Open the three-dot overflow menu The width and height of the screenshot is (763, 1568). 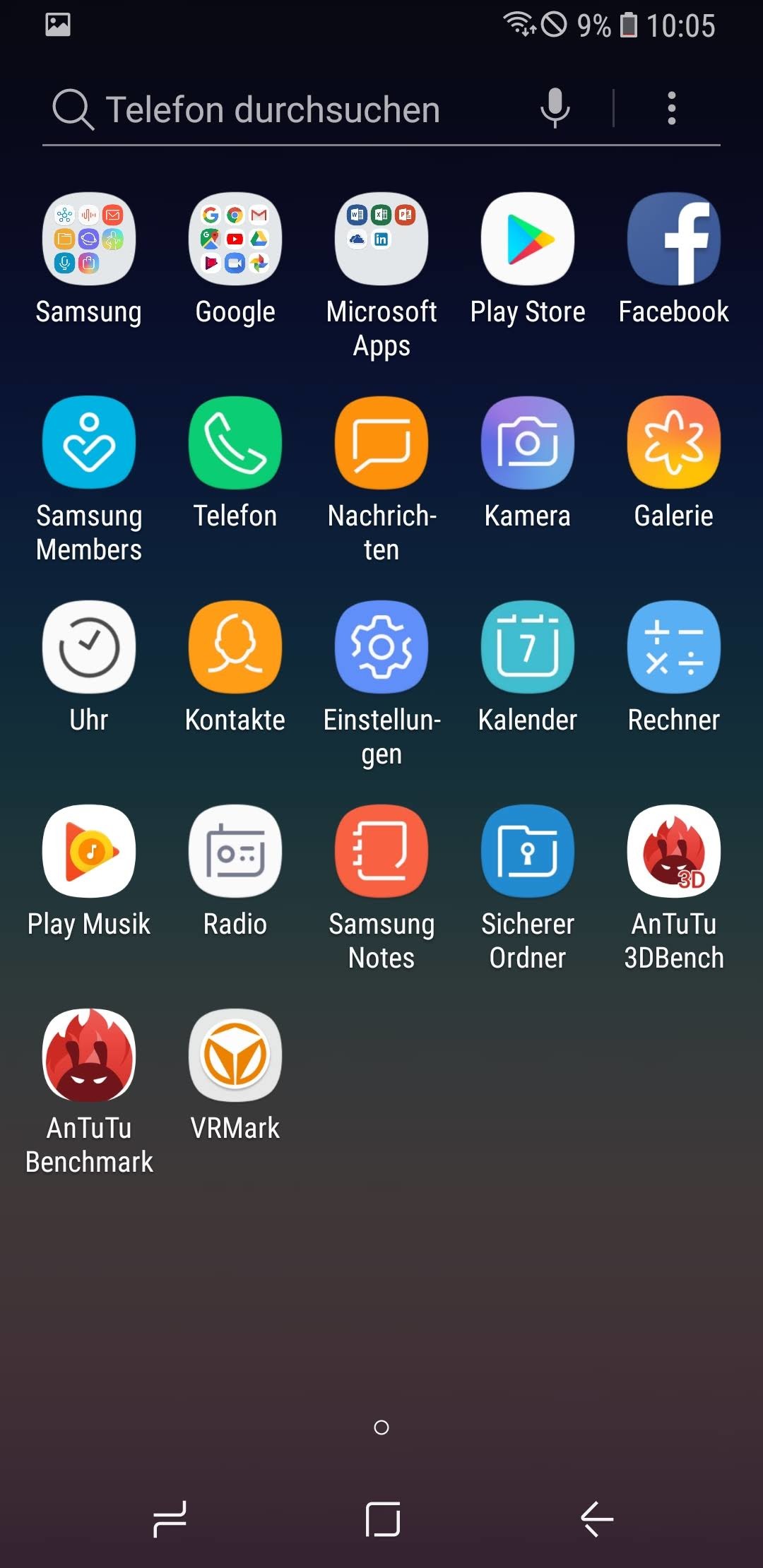pos(671,108)
